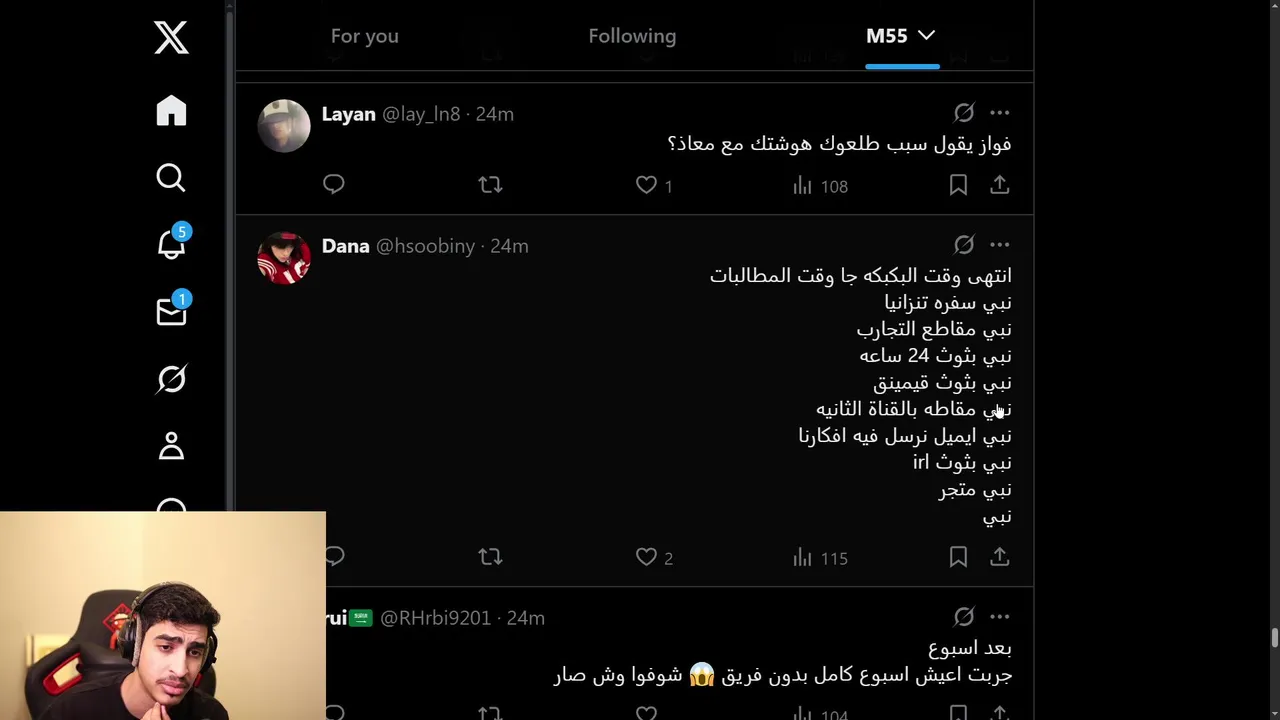This screenshot has height=720, width=1280.
Task: Like Dana's post
Action: click(x=647, y=557)
